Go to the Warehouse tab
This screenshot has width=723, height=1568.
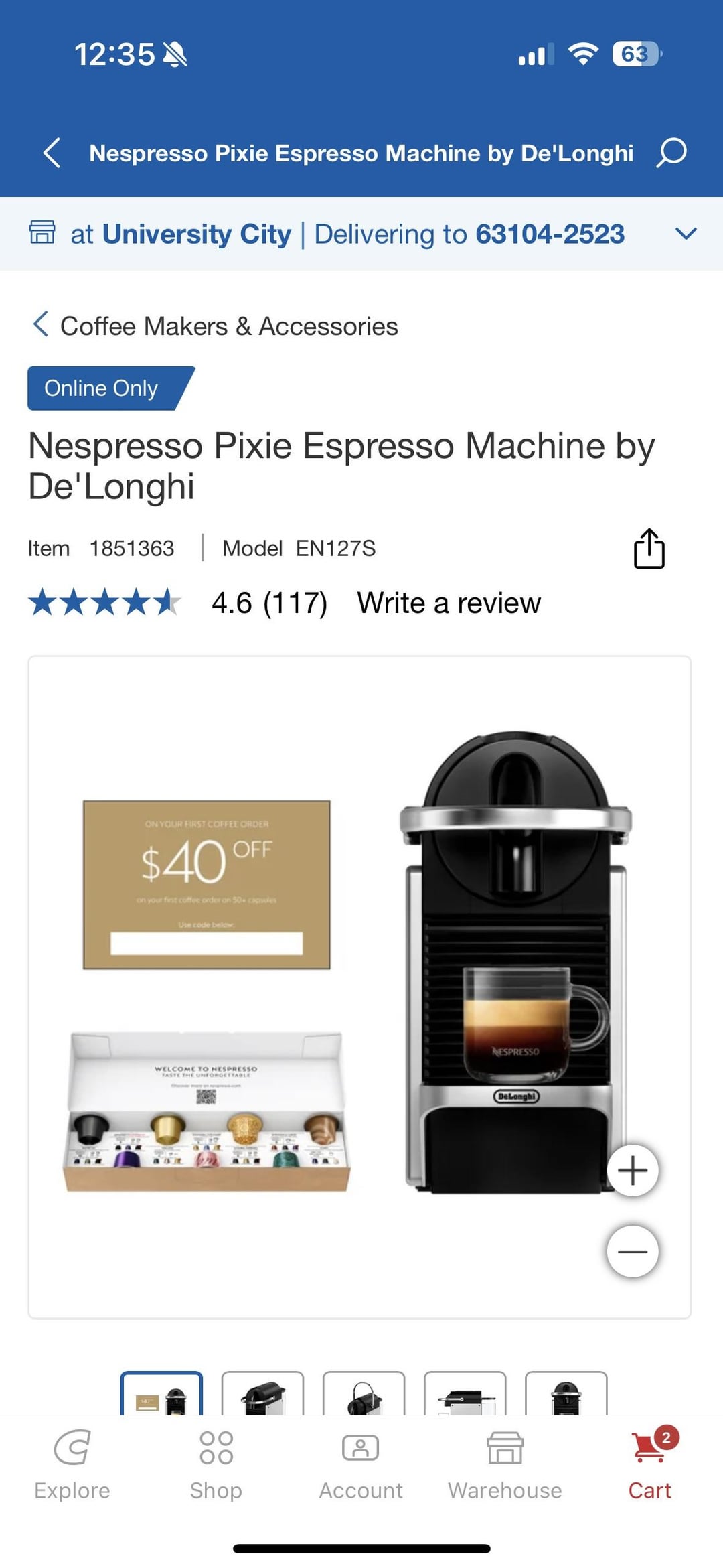[505, 1466]
